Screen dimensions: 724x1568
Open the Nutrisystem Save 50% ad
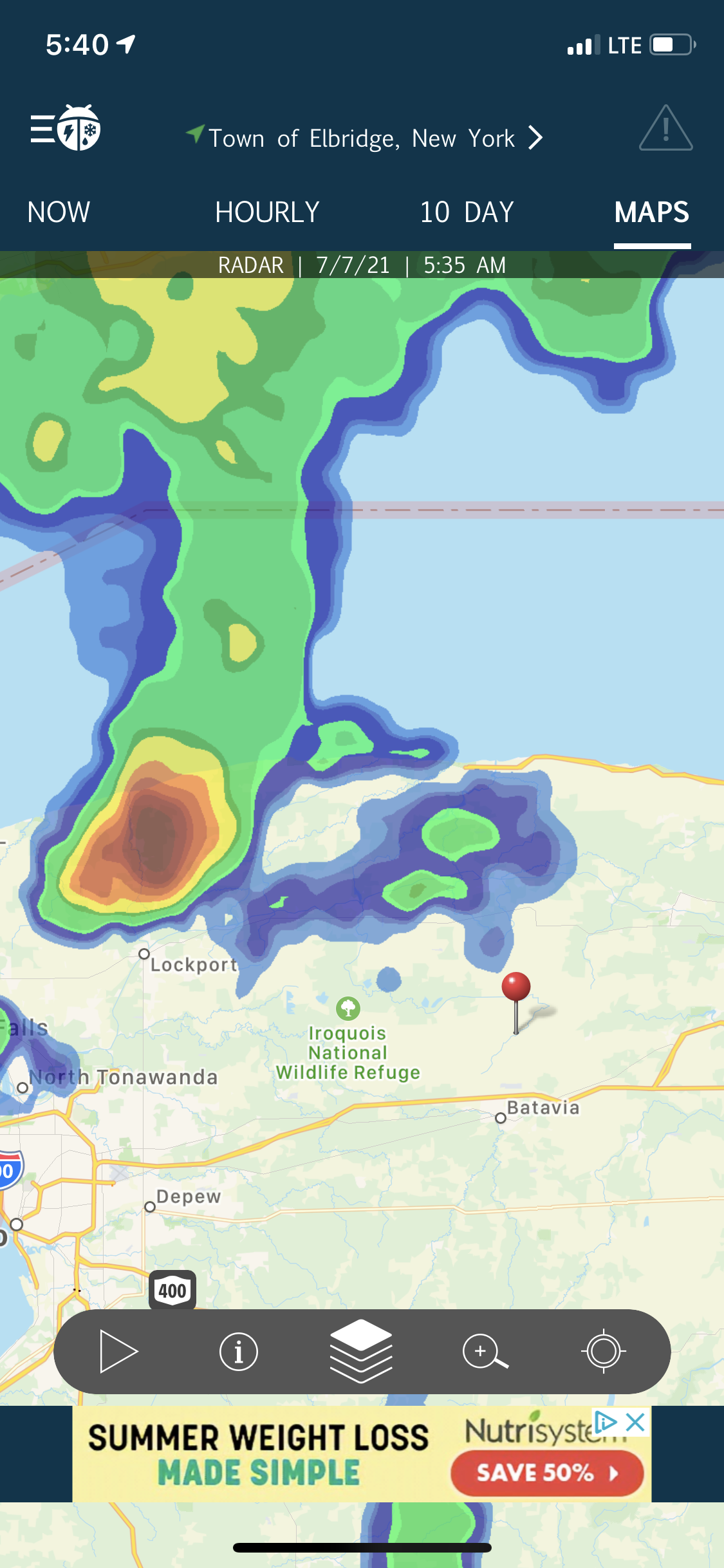point(547,1473)
